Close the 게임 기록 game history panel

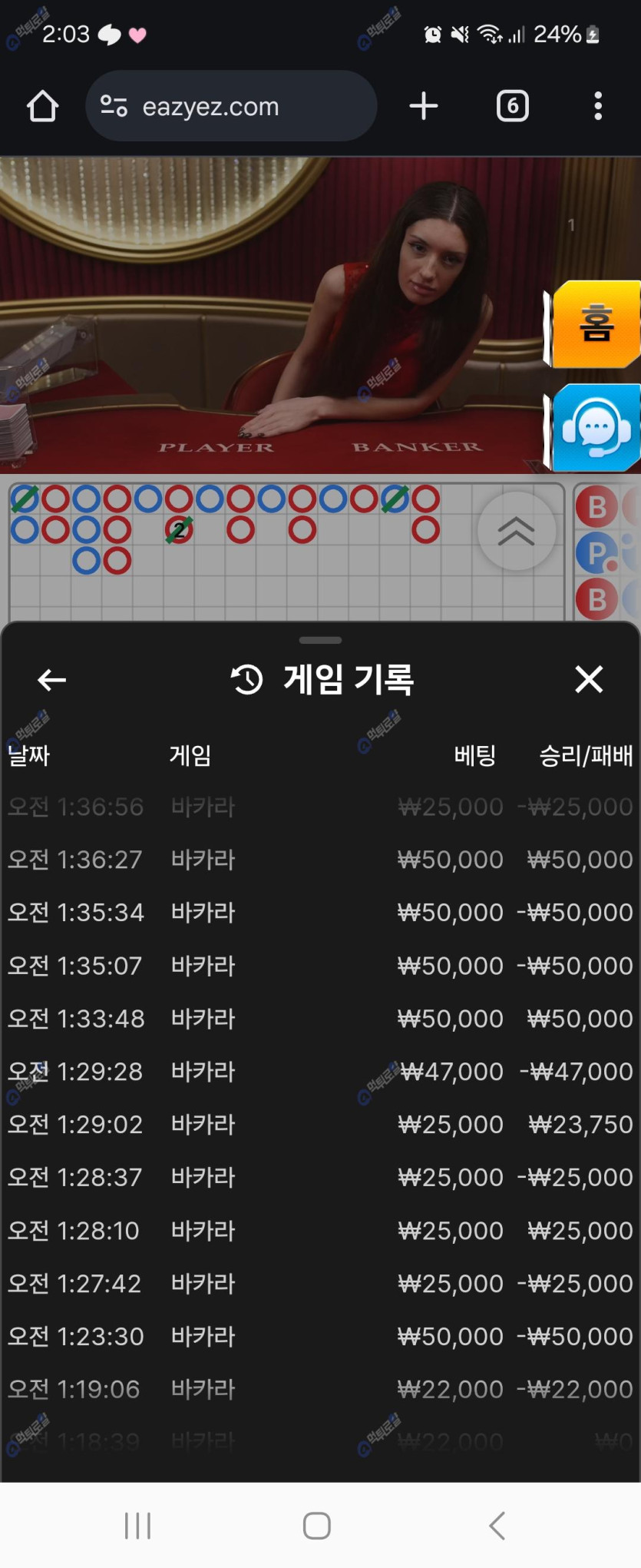589,679
